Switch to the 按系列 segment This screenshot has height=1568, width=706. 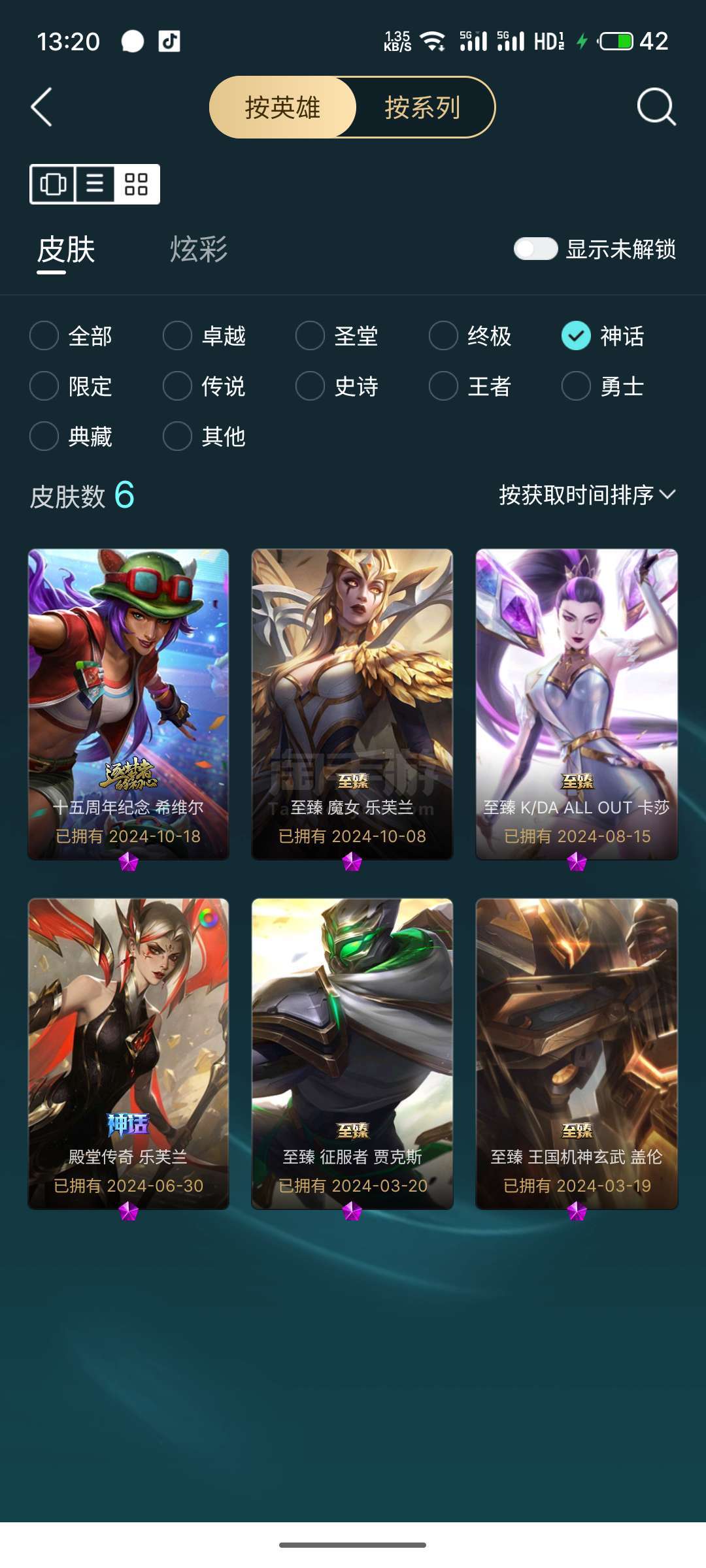[422, 108]
